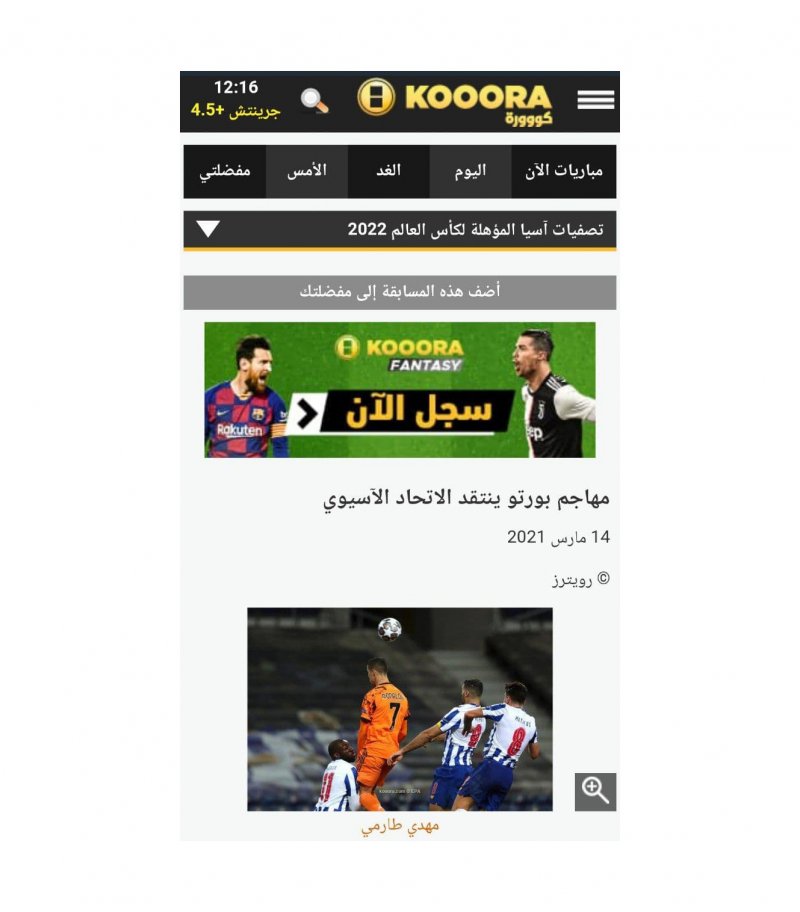
Task: Switch to the اليوم tab
Action: click(470, 171)
